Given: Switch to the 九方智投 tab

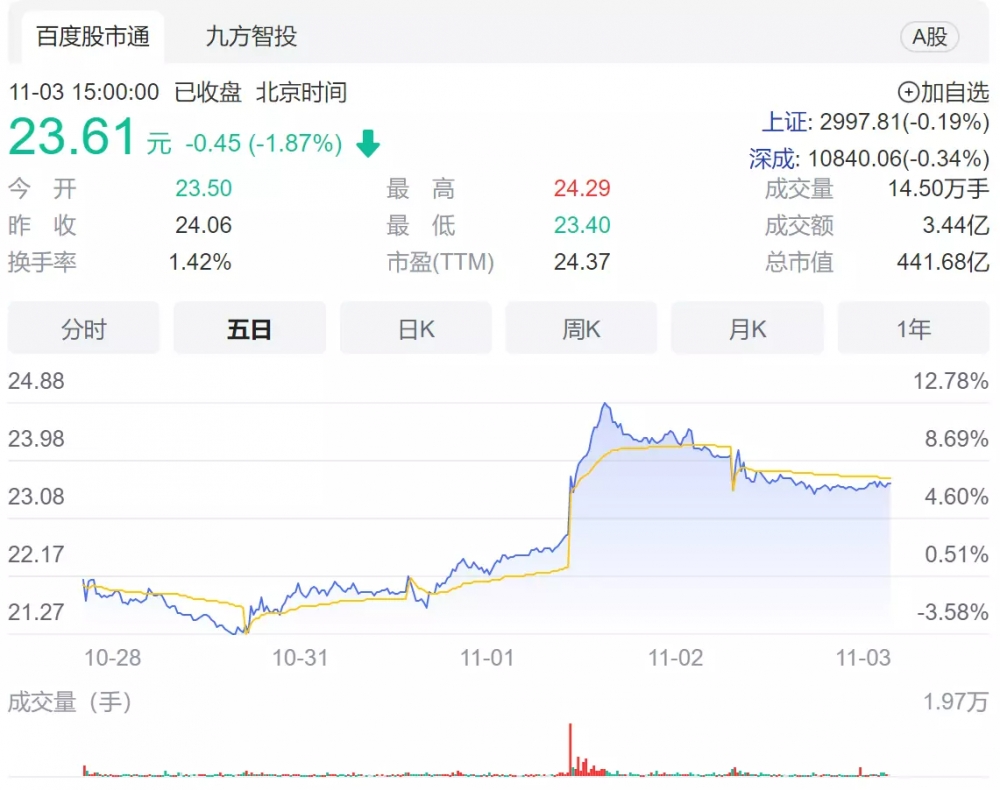Looking at the screenshot, I should (251, 37).
